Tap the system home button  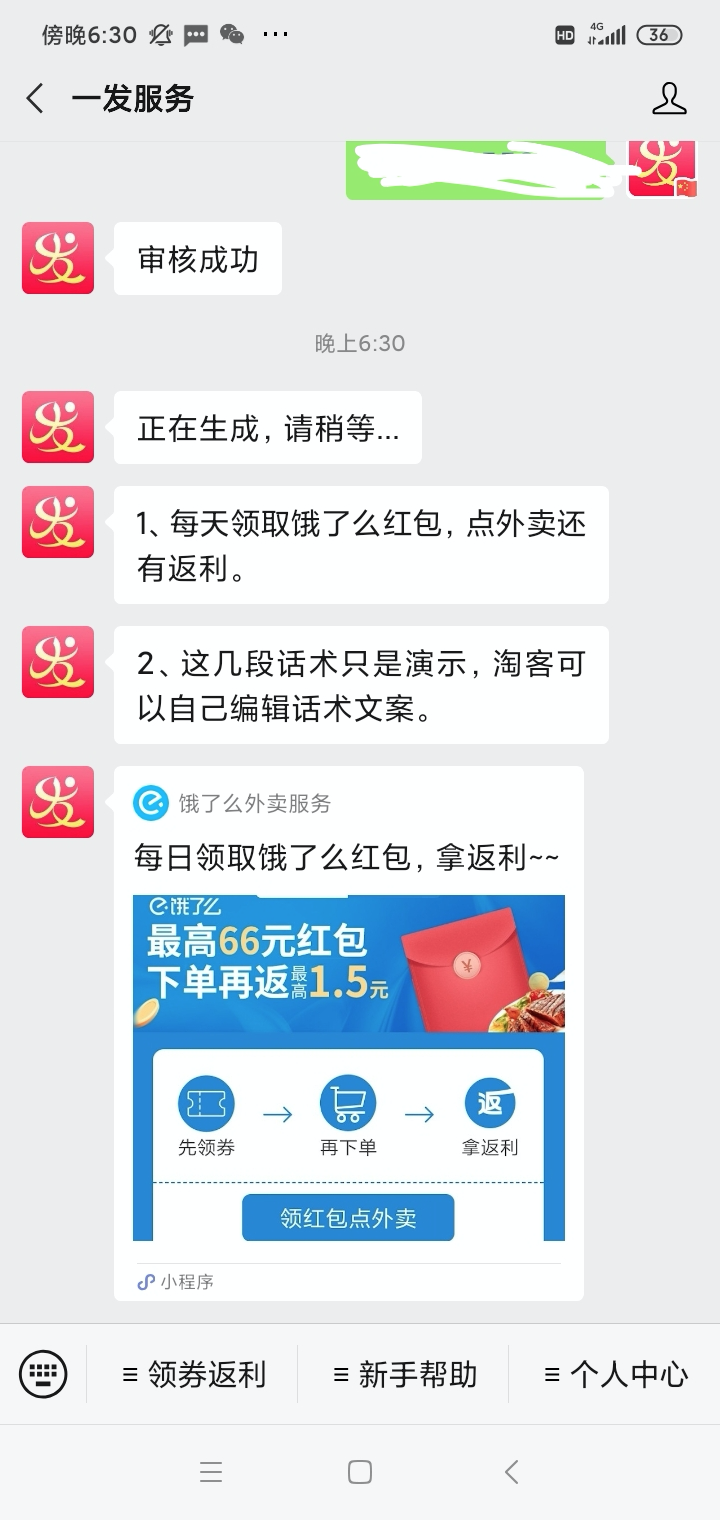[360, 1472]
